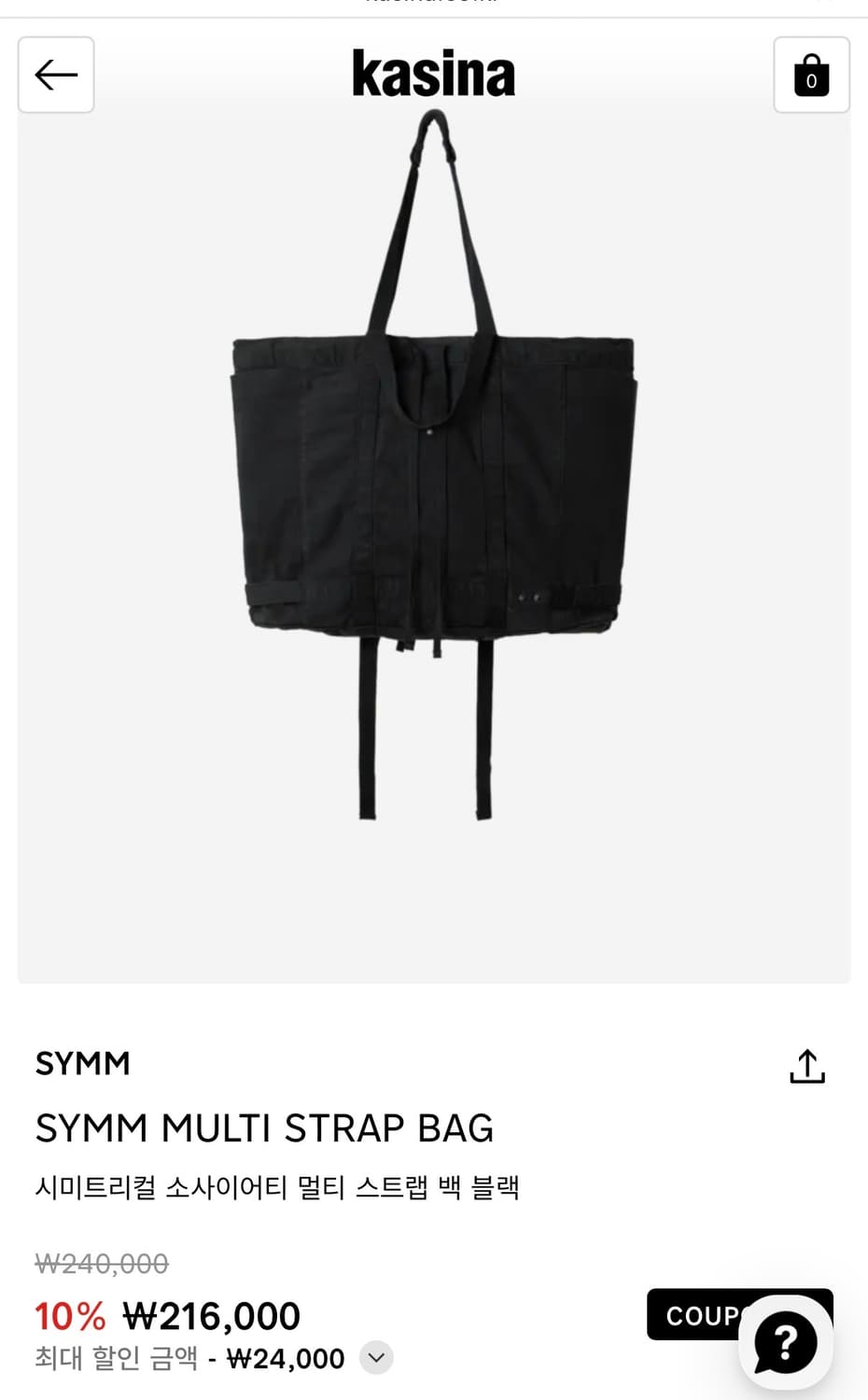This screenshot has height=1400, width=868.
Task: Tap the share upload arrow icon
Action: [x=806, y=1064]
